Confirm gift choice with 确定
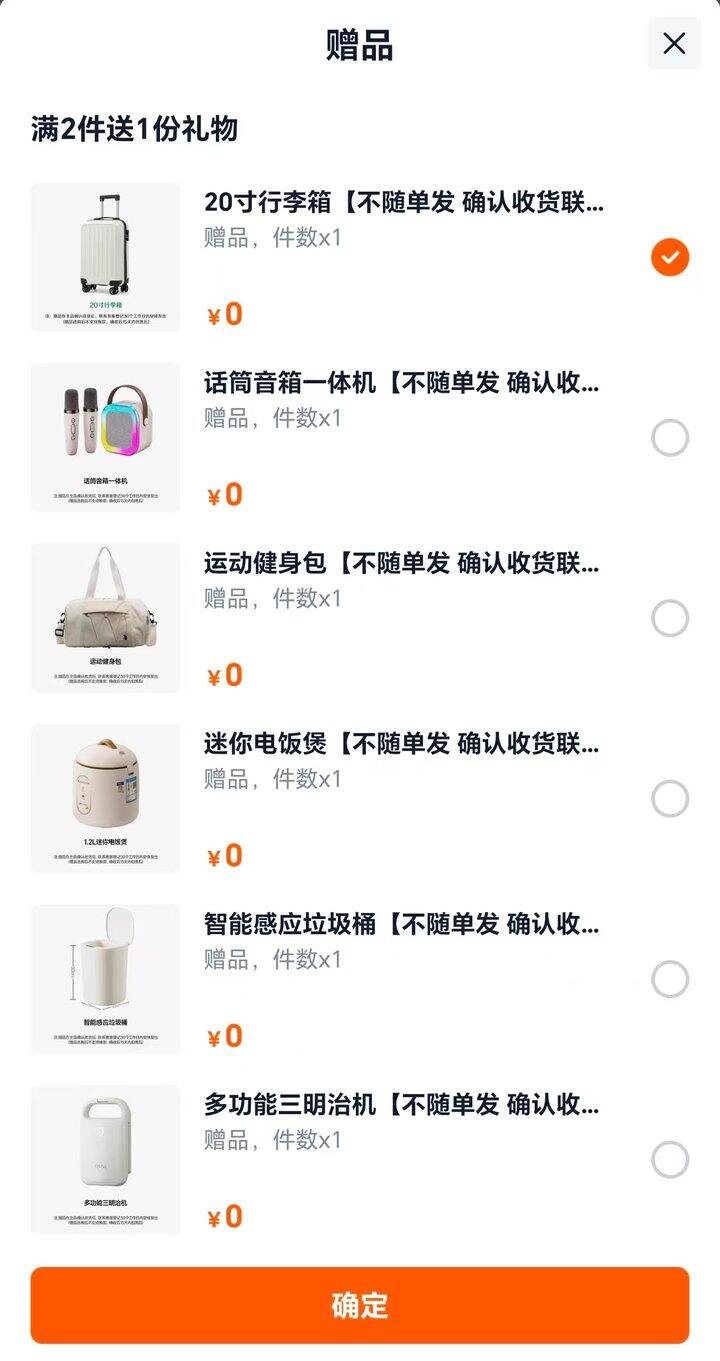Screen dimensions: 720x1361 click(360, 1305)
